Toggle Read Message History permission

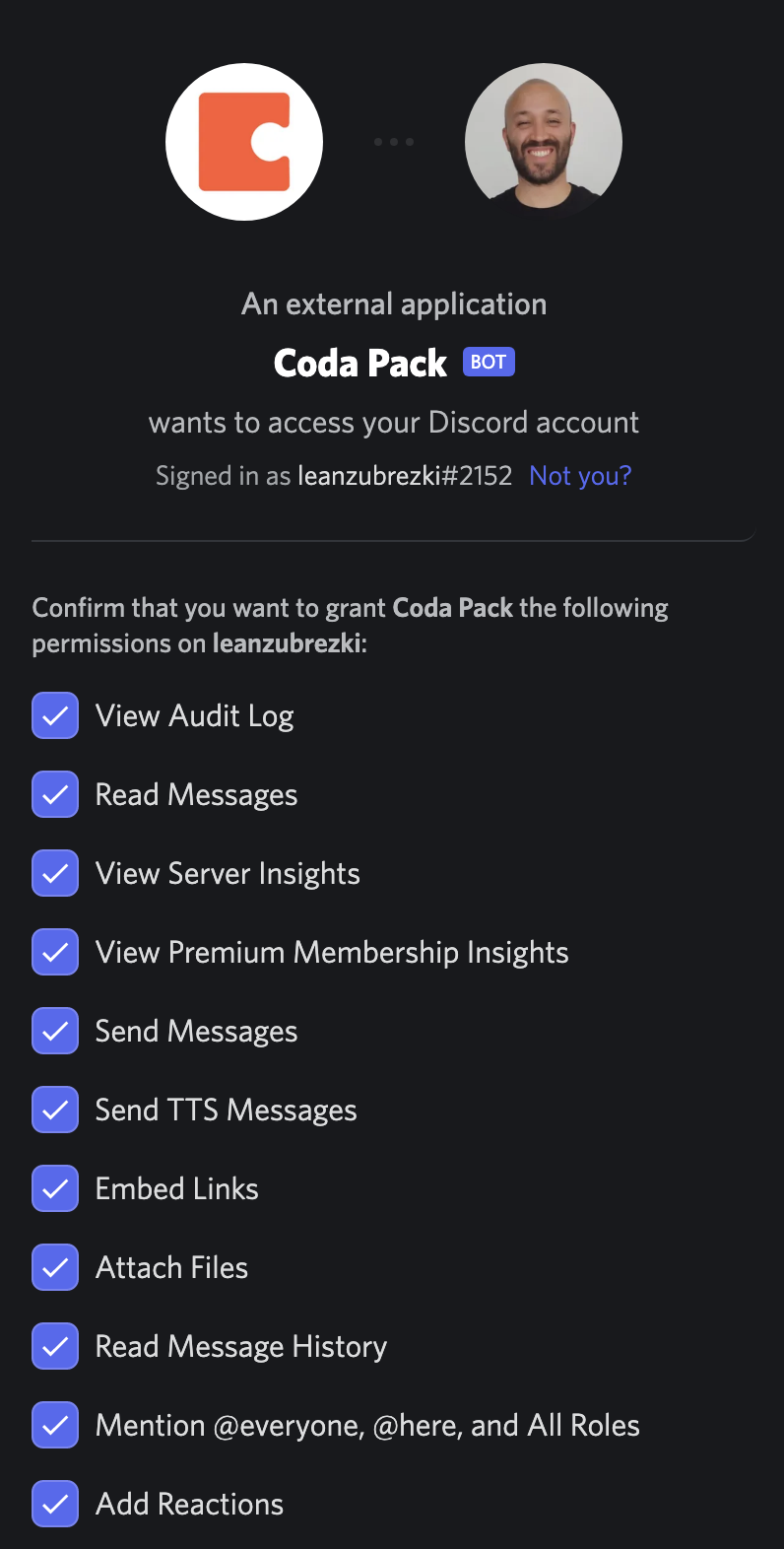click(55, 1346)
